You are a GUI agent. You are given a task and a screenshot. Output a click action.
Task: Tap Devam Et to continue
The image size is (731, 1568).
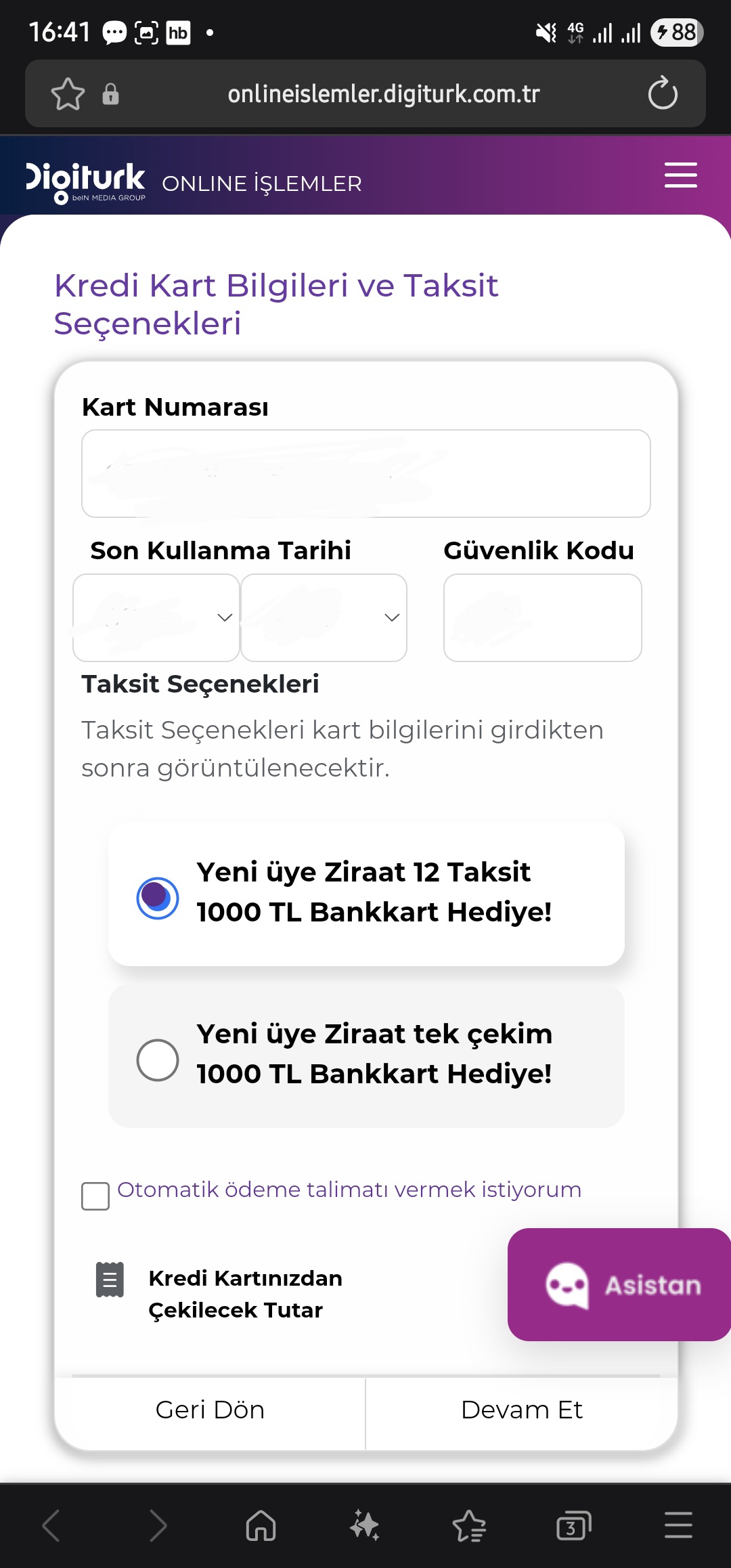point(522,1410)
